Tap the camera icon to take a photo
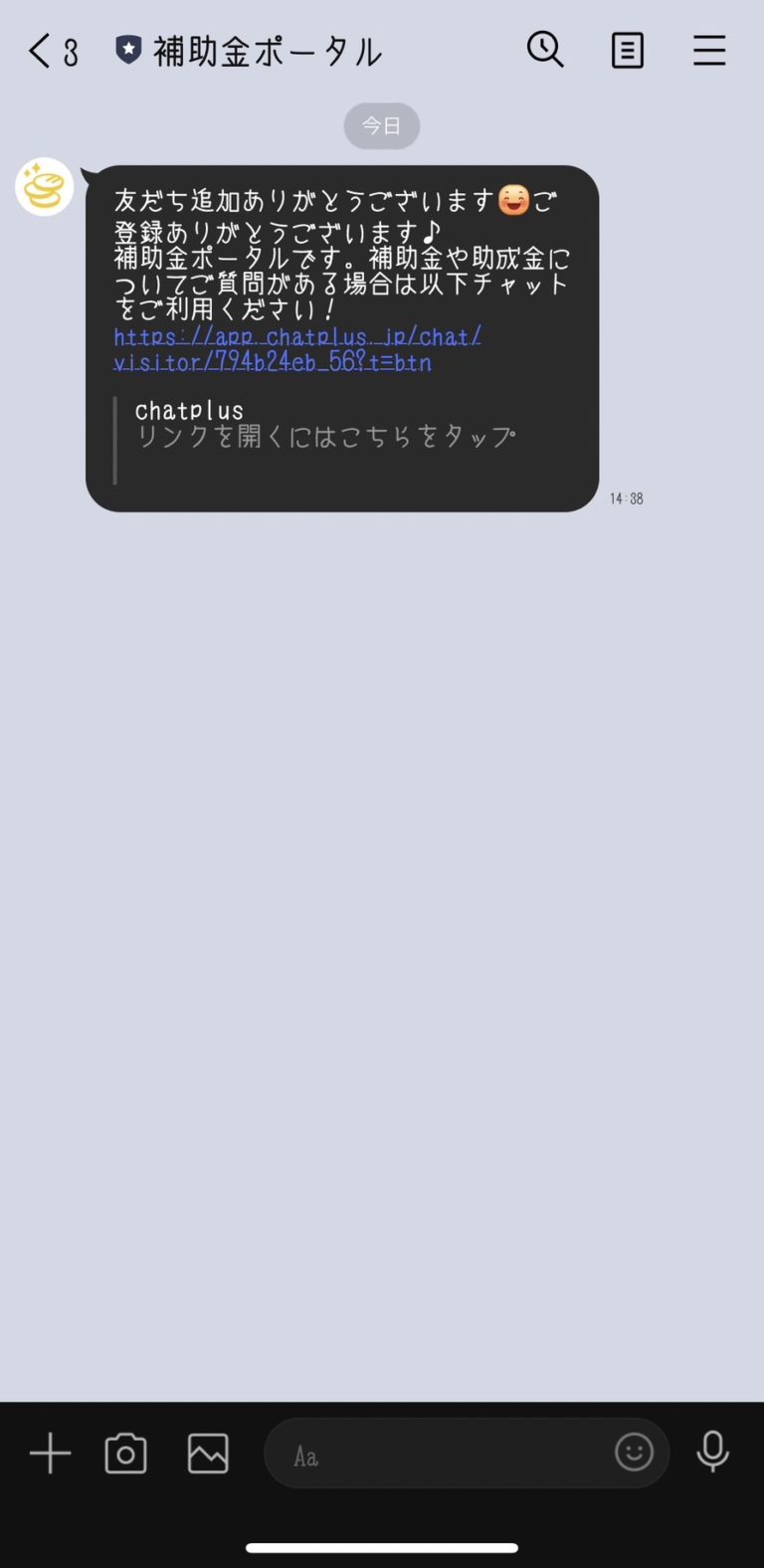The image size is (764, 1568). click(x=126, y=1453)
